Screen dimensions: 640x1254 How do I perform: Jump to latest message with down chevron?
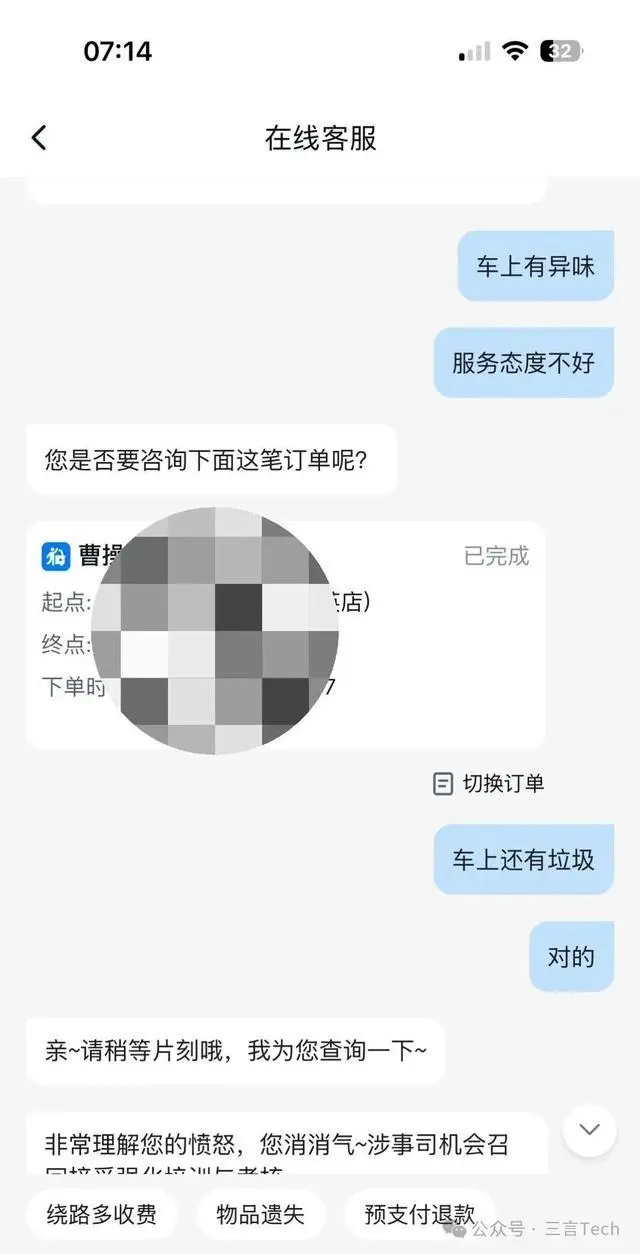(x=590, y=1130)
